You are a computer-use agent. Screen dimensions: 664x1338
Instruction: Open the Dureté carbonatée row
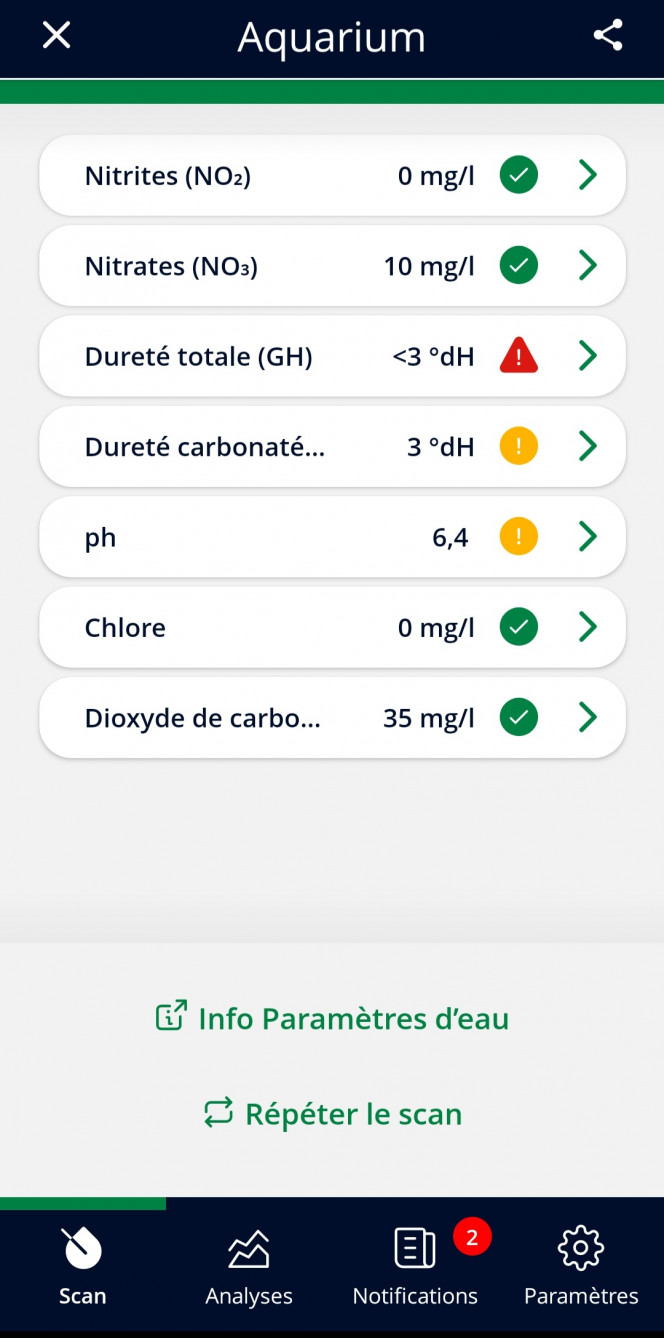332,446
